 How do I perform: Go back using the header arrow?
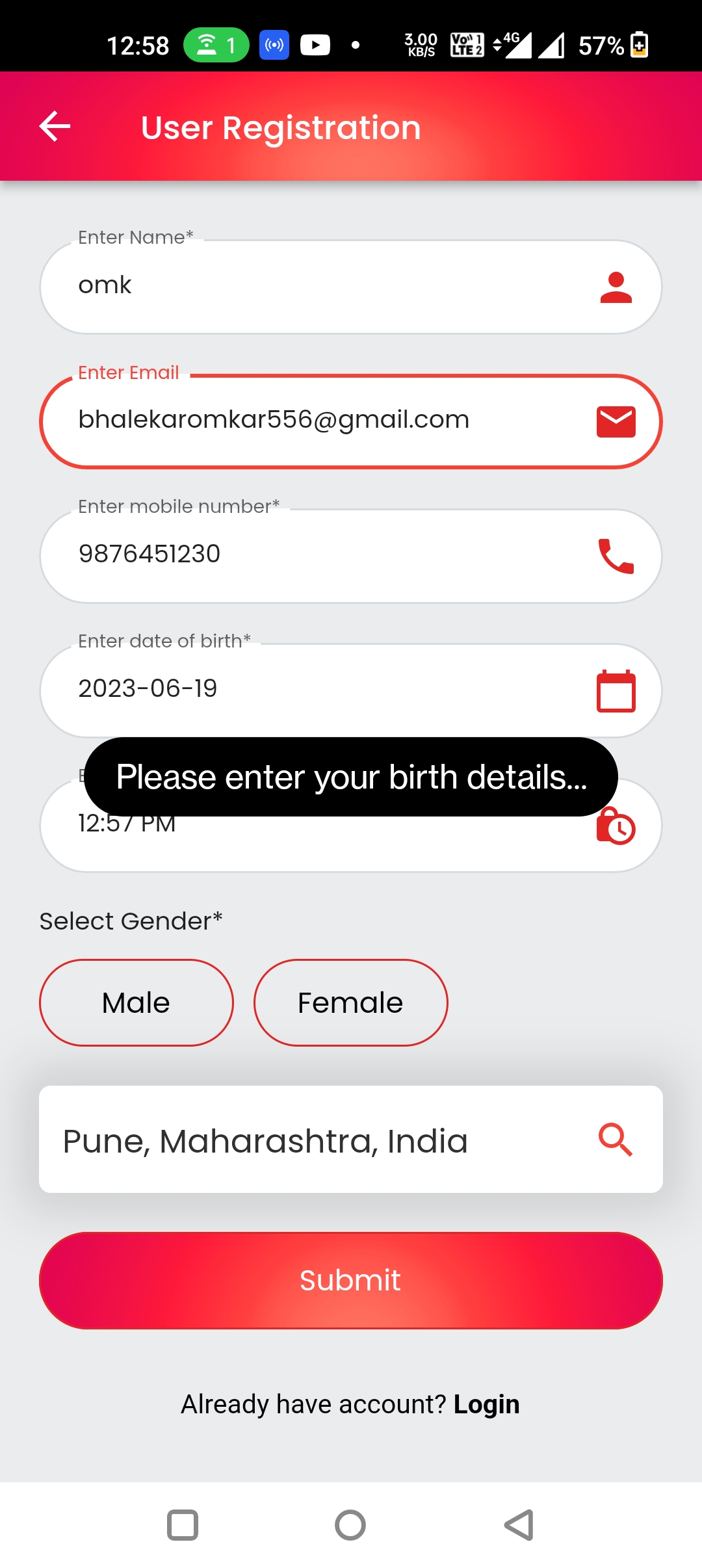click(x=55, y=126)
